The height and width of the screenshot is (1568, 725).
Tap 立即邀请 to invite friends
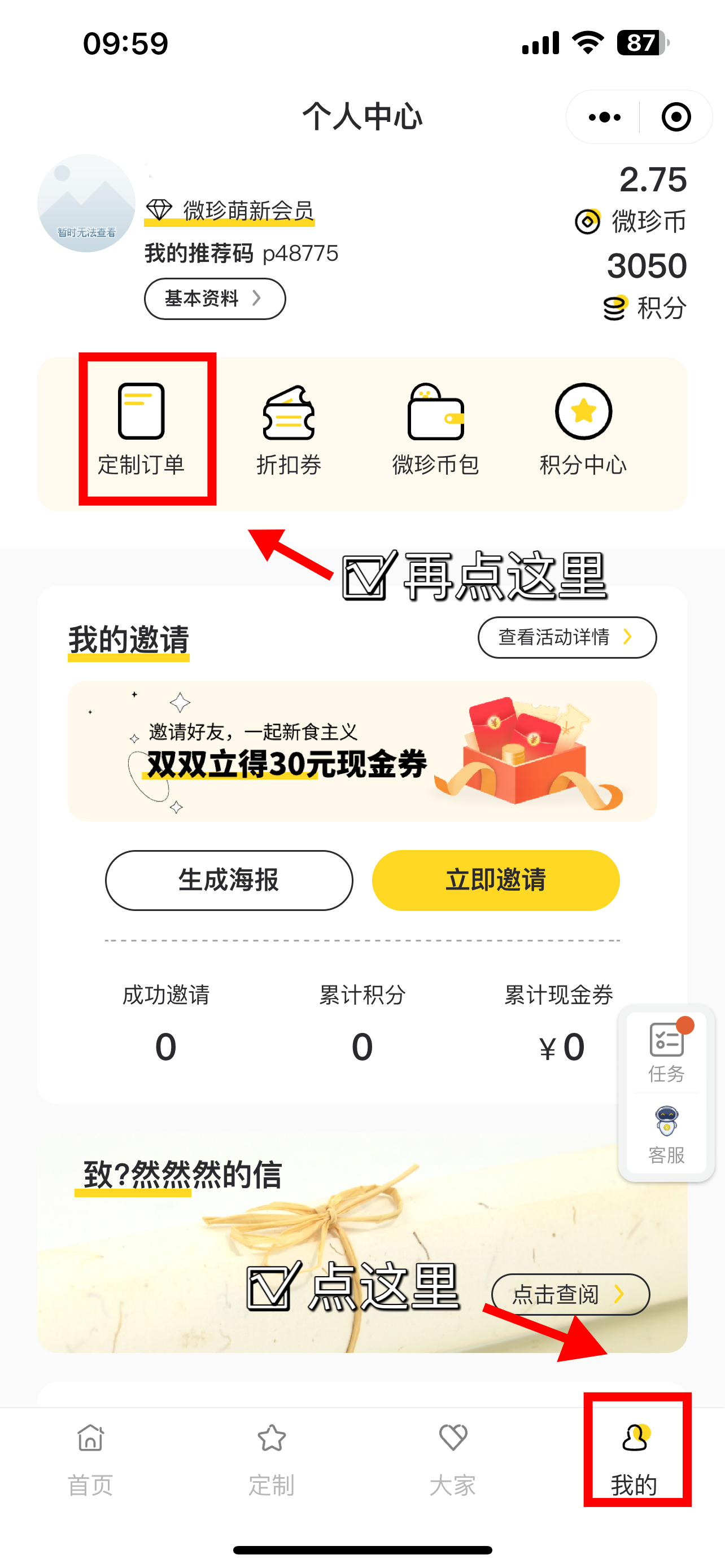coord(496,880)
